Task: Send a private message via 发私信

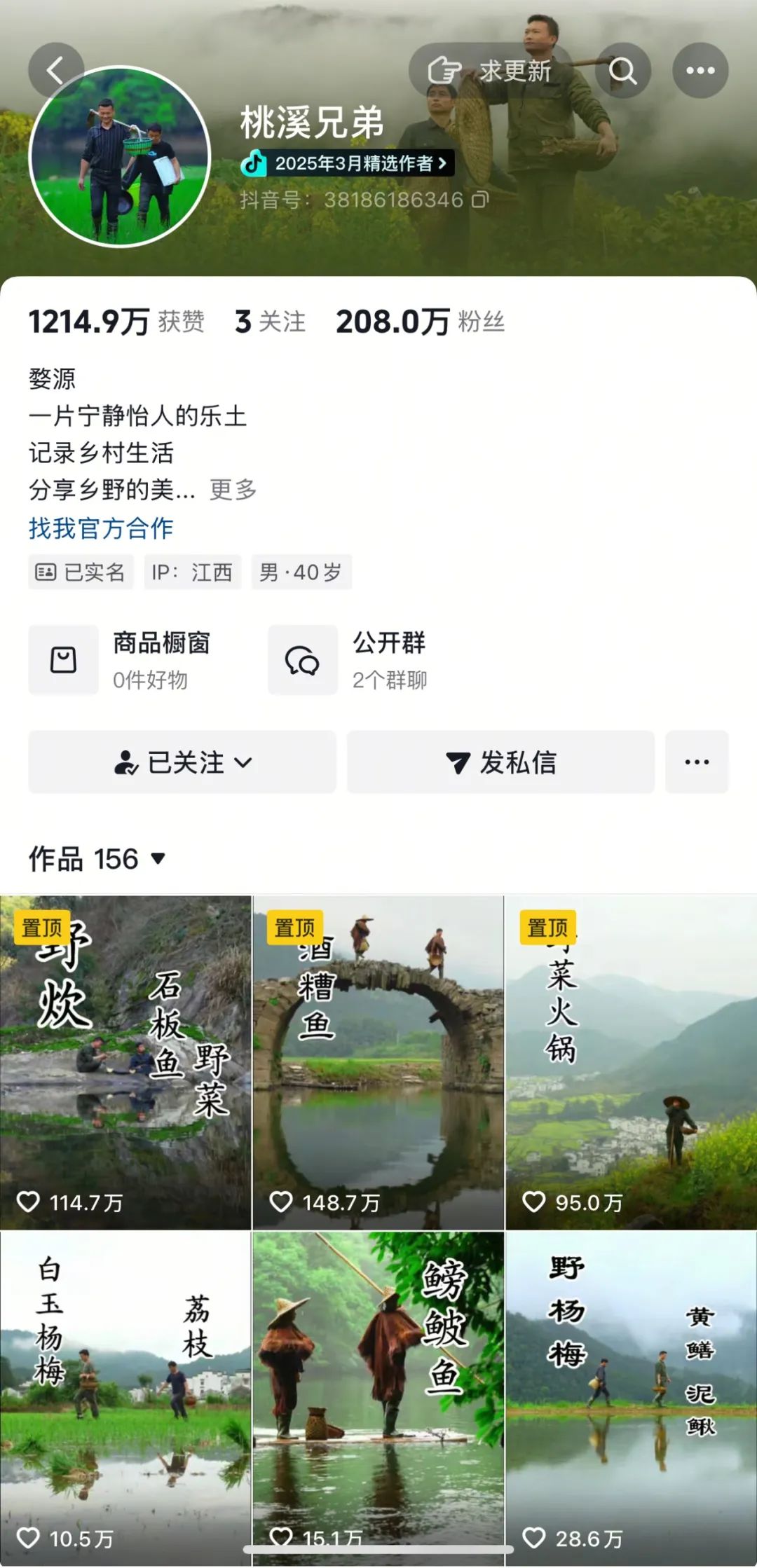Action: click(500, 762)
